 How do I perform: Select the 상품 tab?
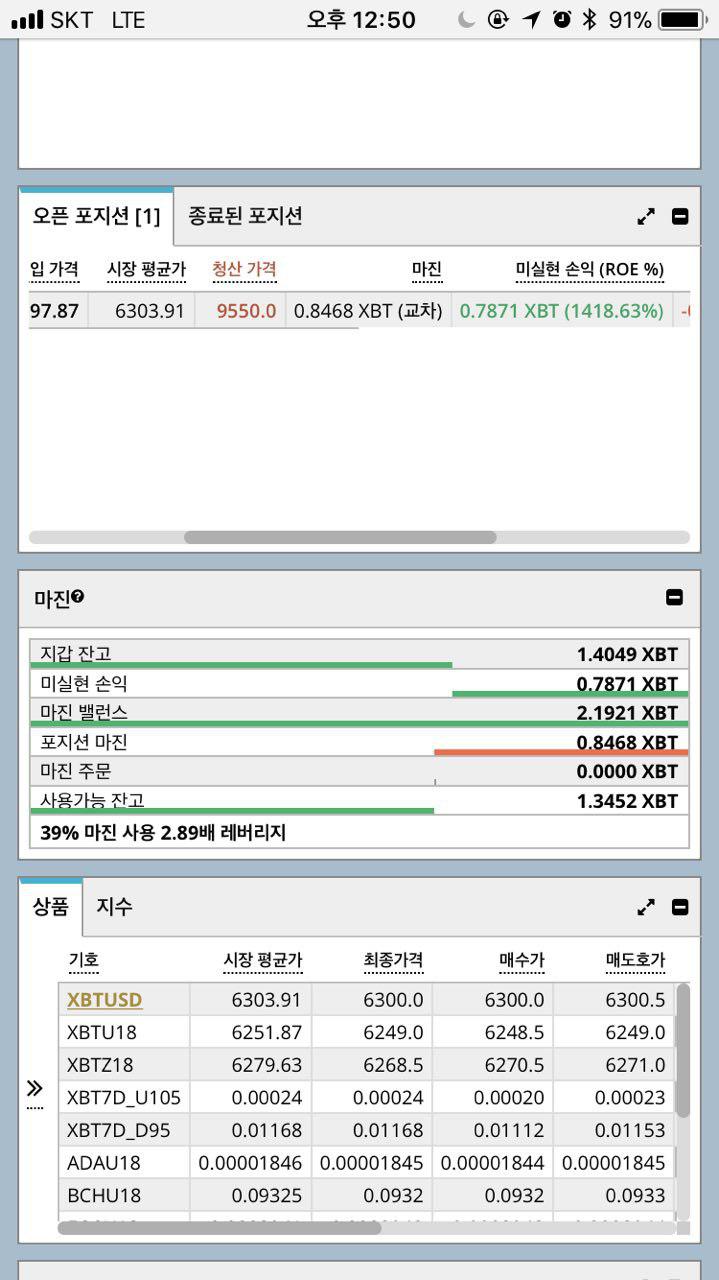(x=51, y=907)
